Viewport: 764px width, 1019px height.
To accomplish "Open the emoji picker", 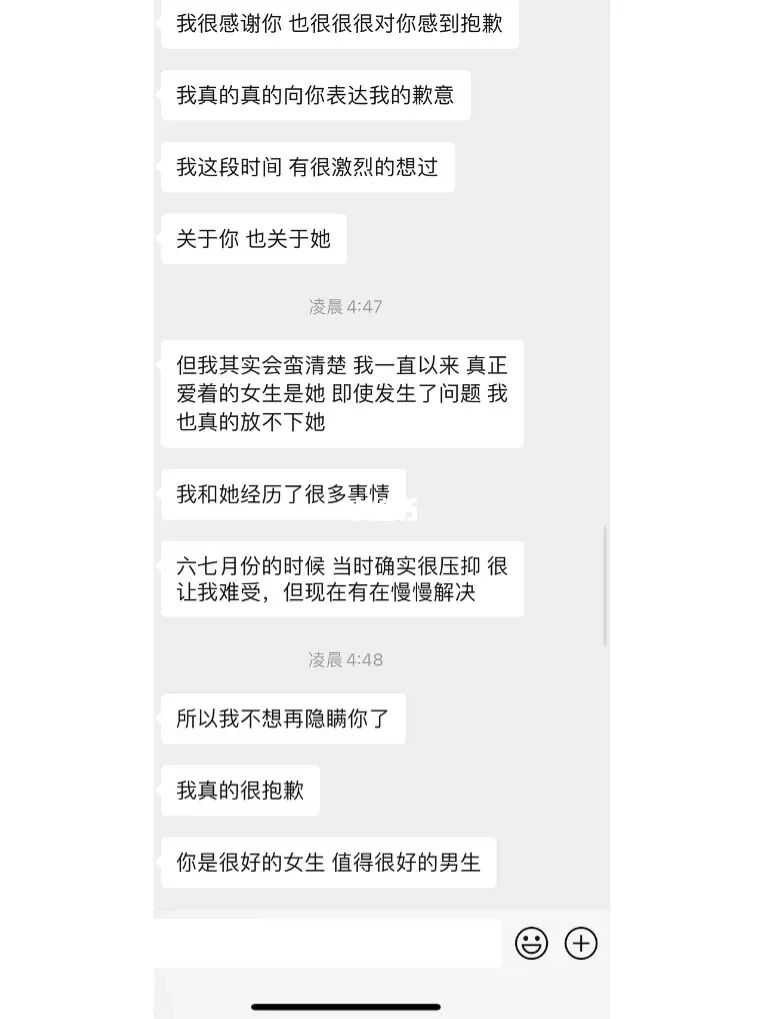I will [x=531, y=943].
